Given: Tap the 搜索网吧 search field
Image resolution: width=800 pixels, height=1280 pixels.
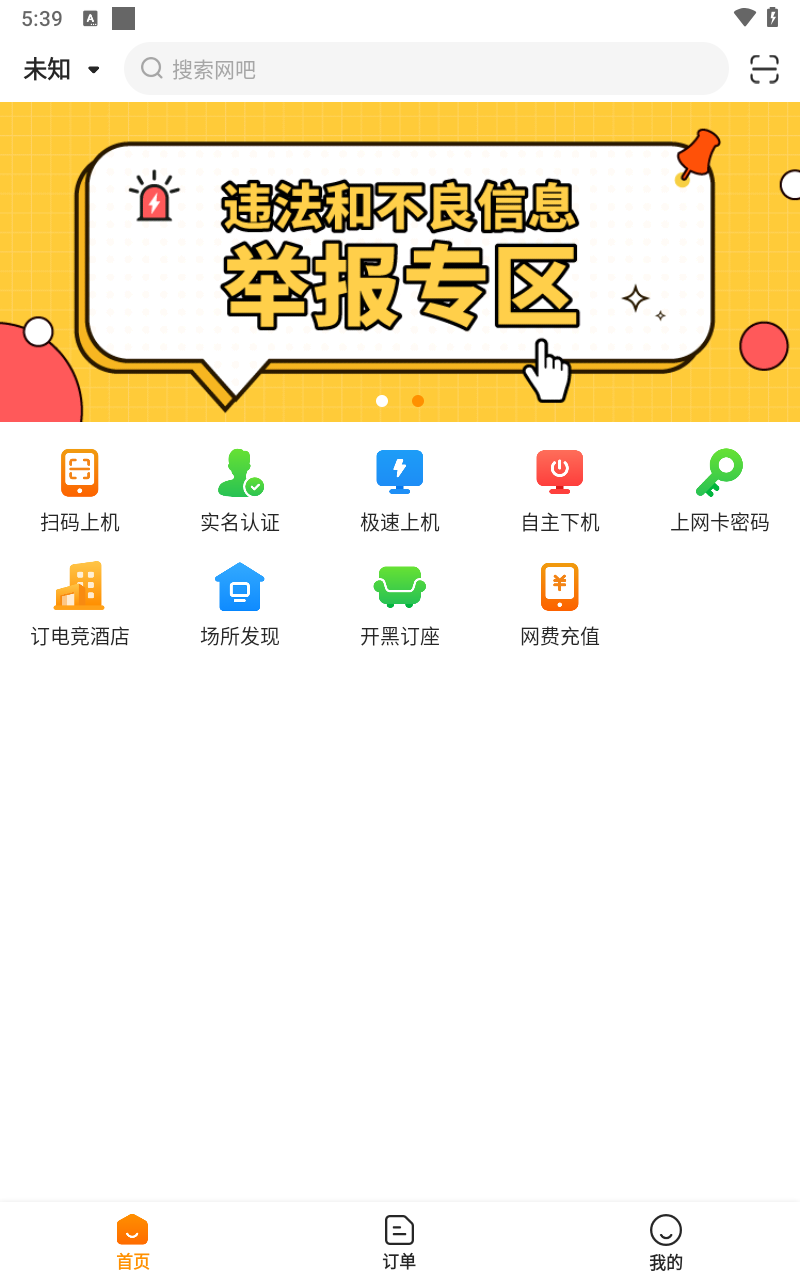Looking at the screenshot, I should coord(426,68).
